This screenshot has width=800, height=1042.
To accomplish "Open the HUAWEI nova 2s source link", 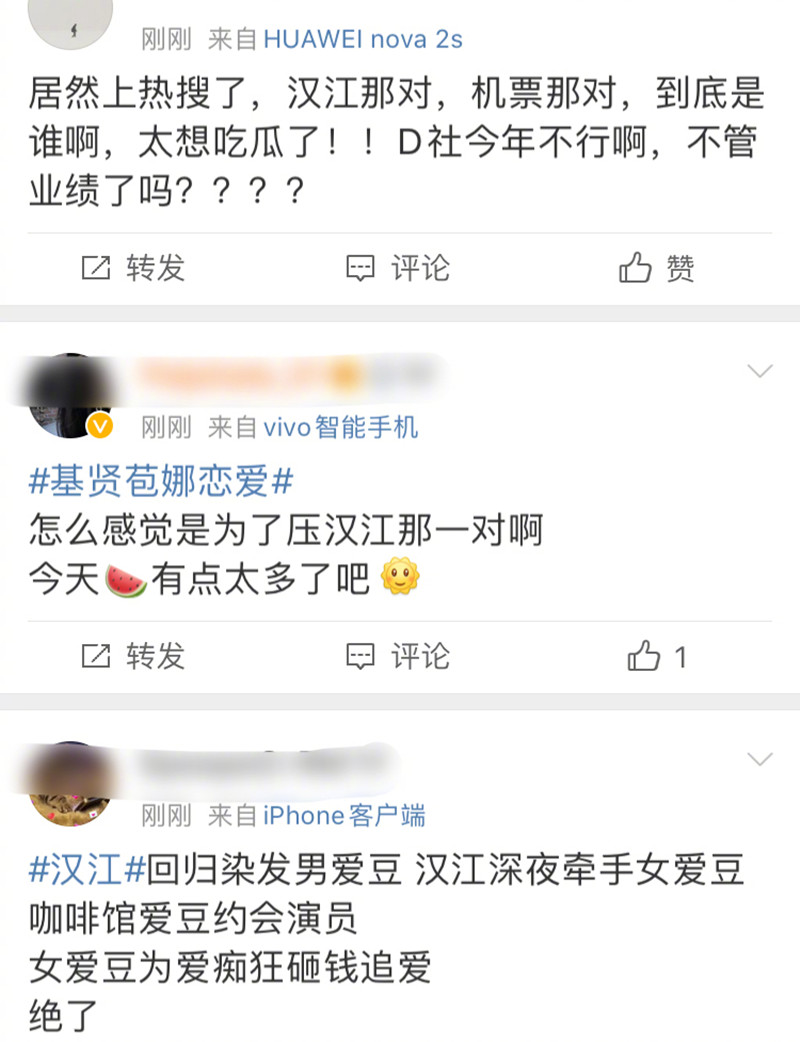I will [363, 40].
